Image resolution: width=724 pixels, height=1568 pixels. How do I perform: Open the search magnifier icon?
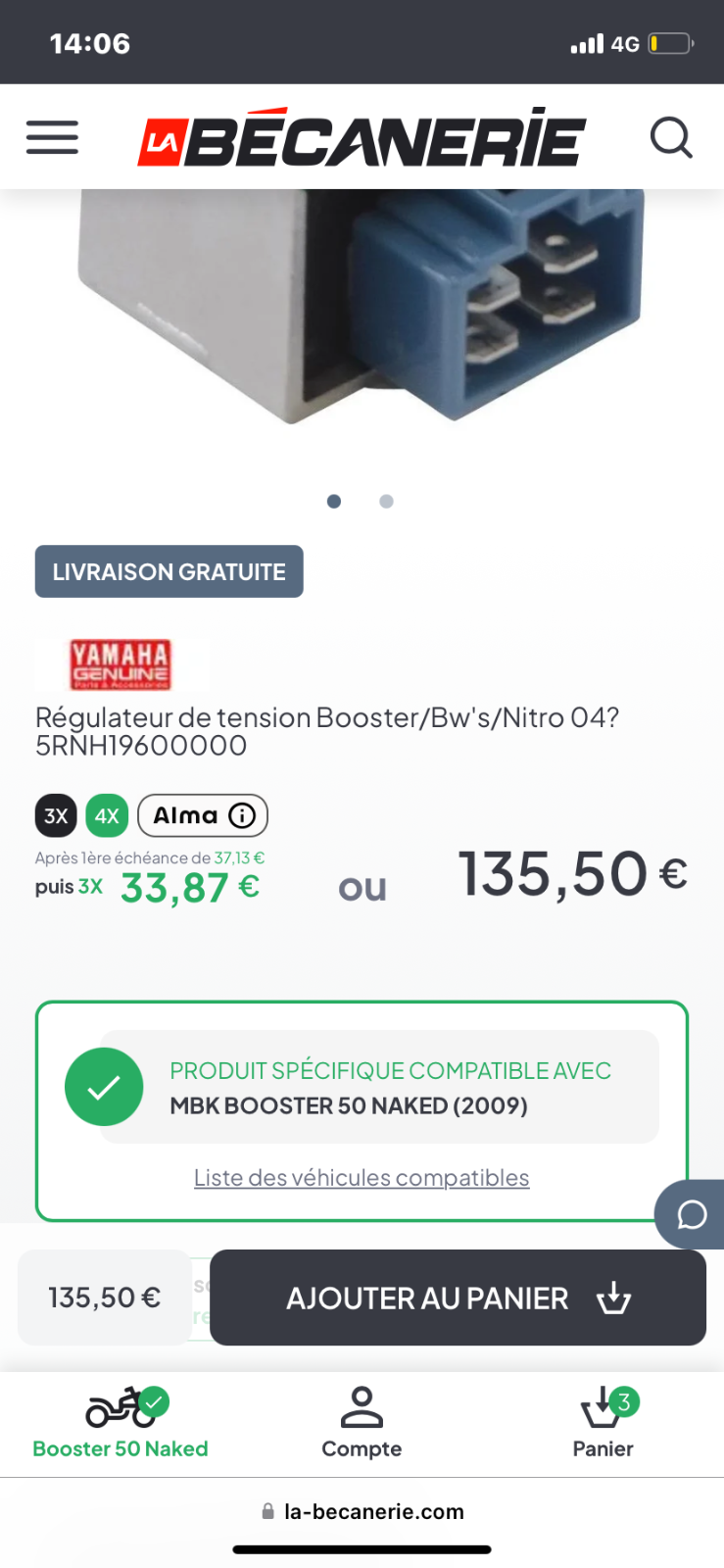[x=671, y=137]
